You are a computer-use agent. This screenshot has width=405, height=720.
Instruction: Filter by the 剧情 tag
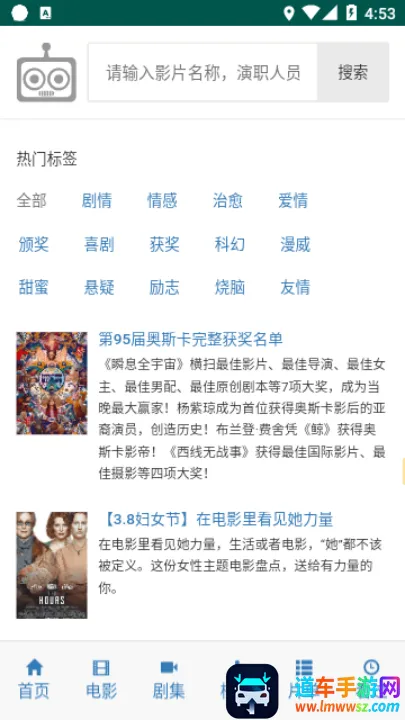pos(97,201)
